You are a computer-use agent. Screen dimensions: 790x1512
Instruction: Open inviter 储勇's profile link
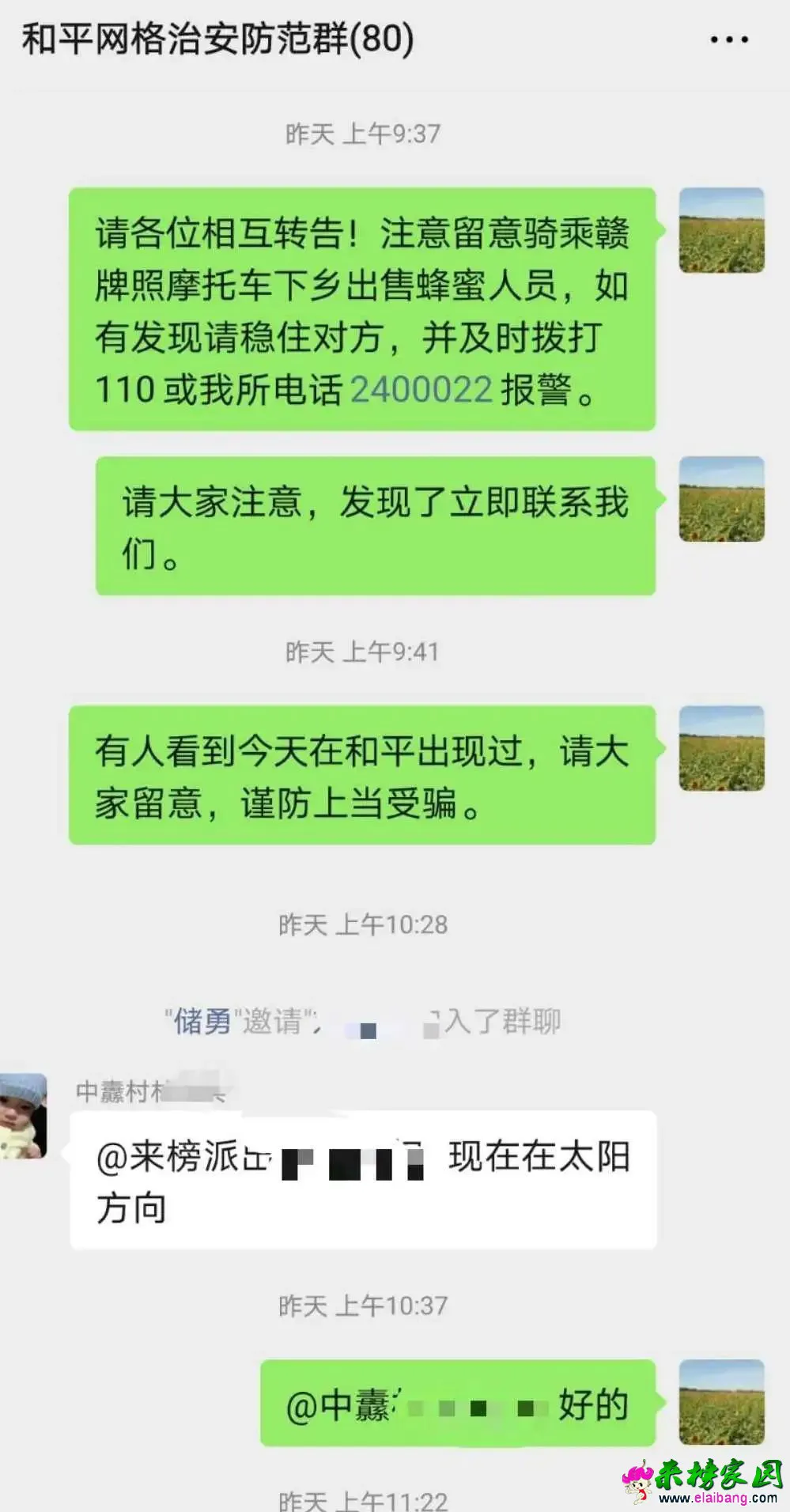pos(202,1021)
